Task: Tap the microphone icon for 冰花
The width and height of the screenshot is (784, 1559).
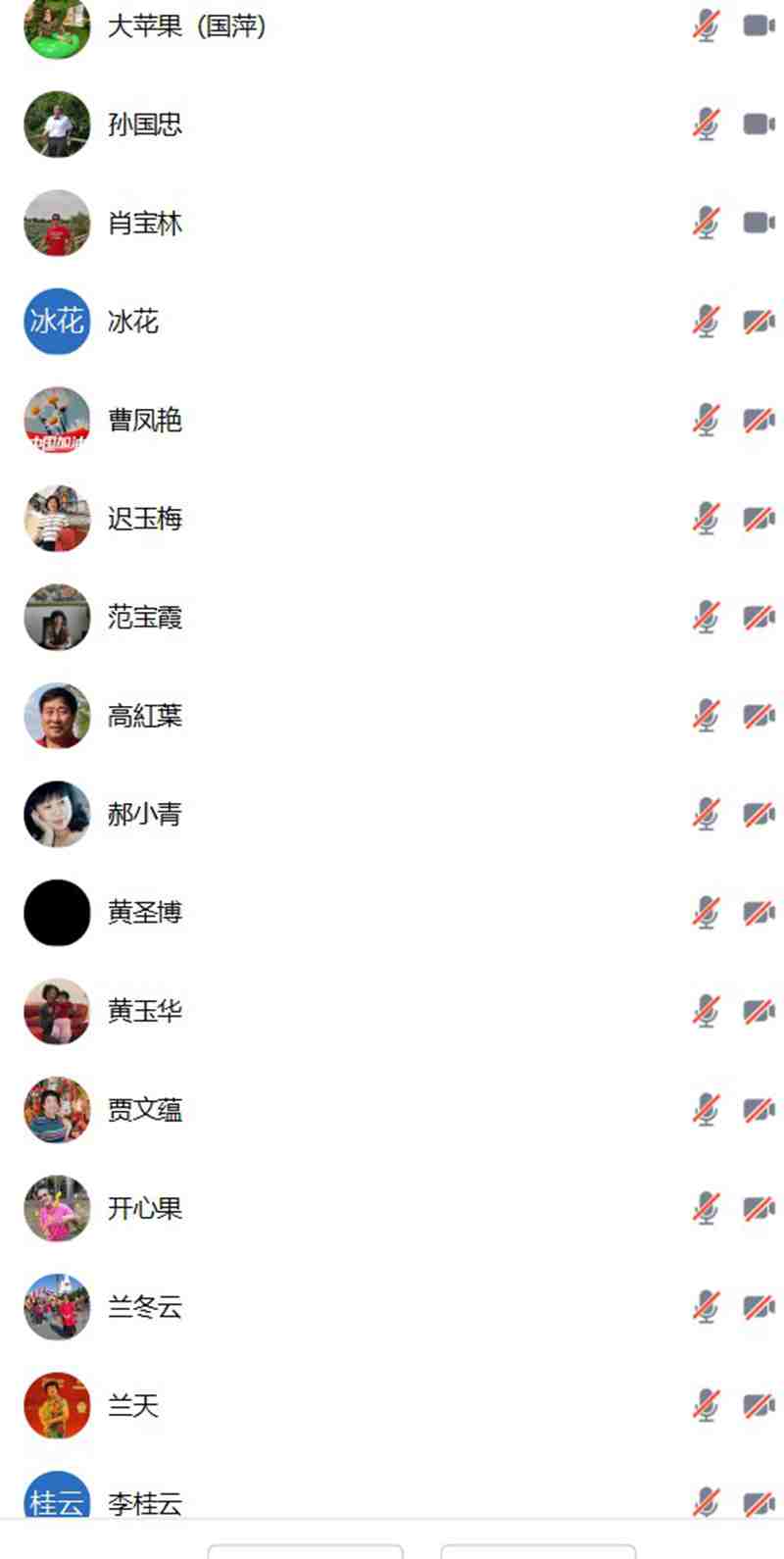Action: pos(706,322)
